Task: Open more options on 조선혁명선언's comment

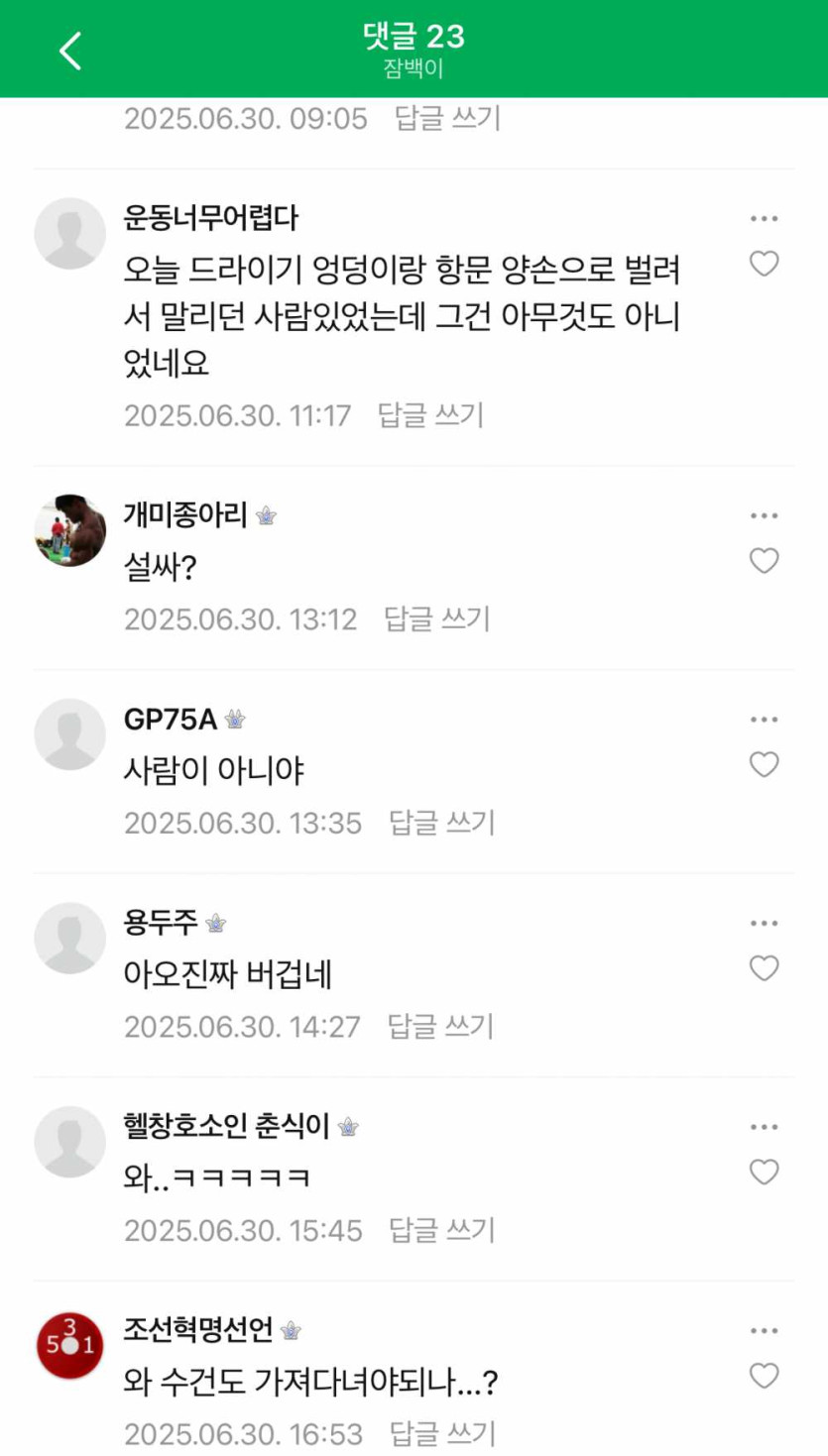Action: 764,1330
